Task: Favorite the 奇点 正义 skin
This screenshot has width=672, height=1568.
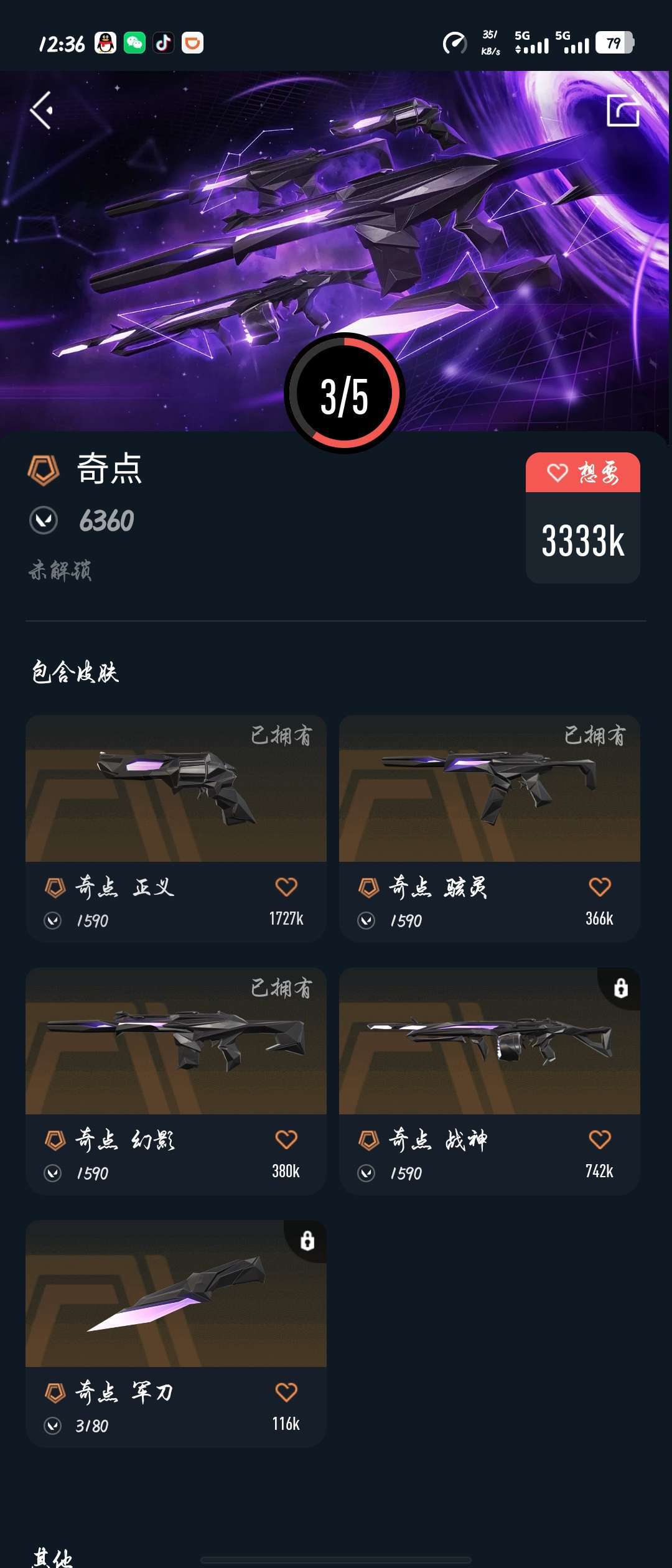Action: point(286,887)
